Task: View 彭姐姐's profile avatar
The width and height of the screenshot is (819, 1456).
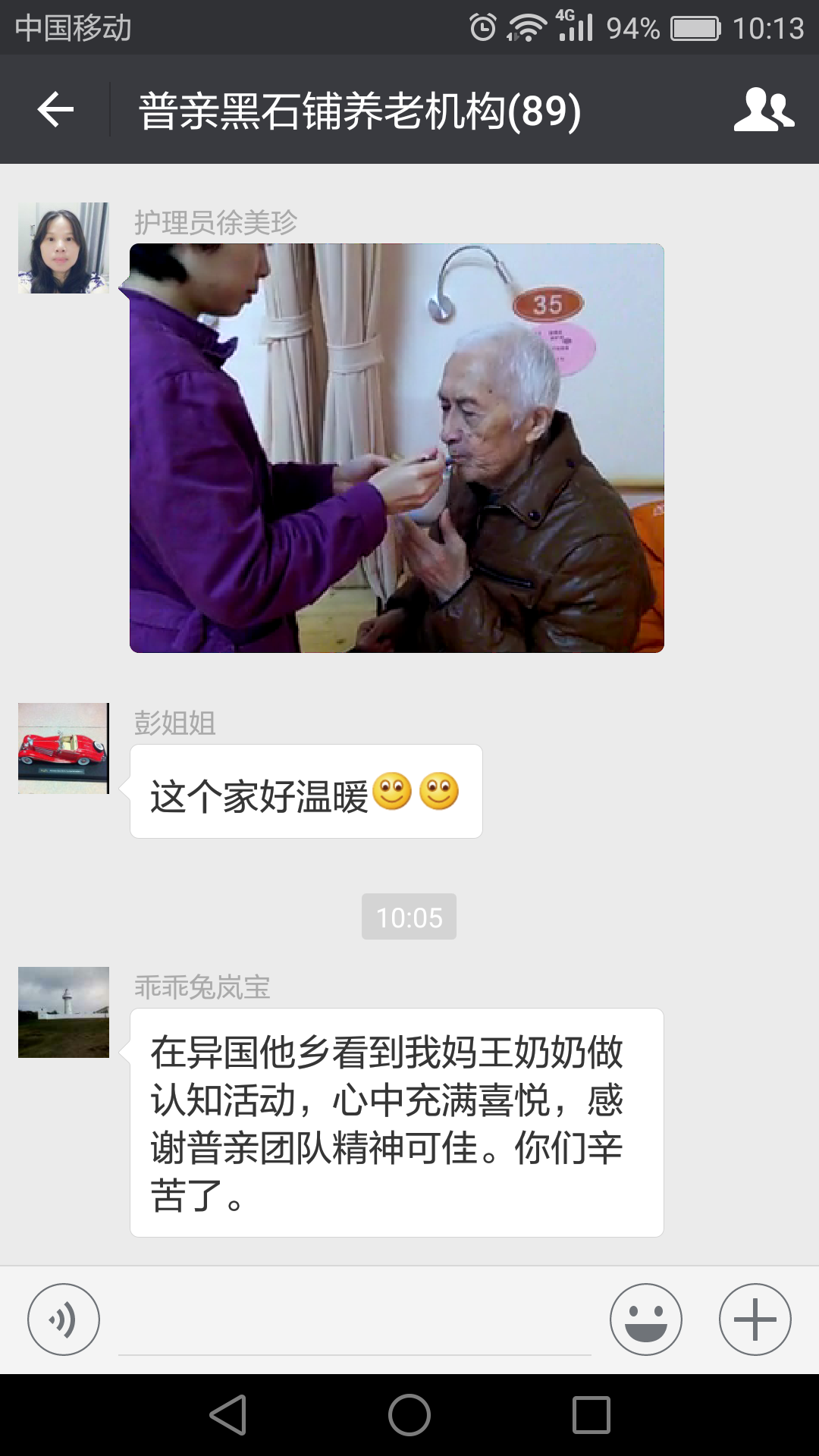Action: click(64, 748)
